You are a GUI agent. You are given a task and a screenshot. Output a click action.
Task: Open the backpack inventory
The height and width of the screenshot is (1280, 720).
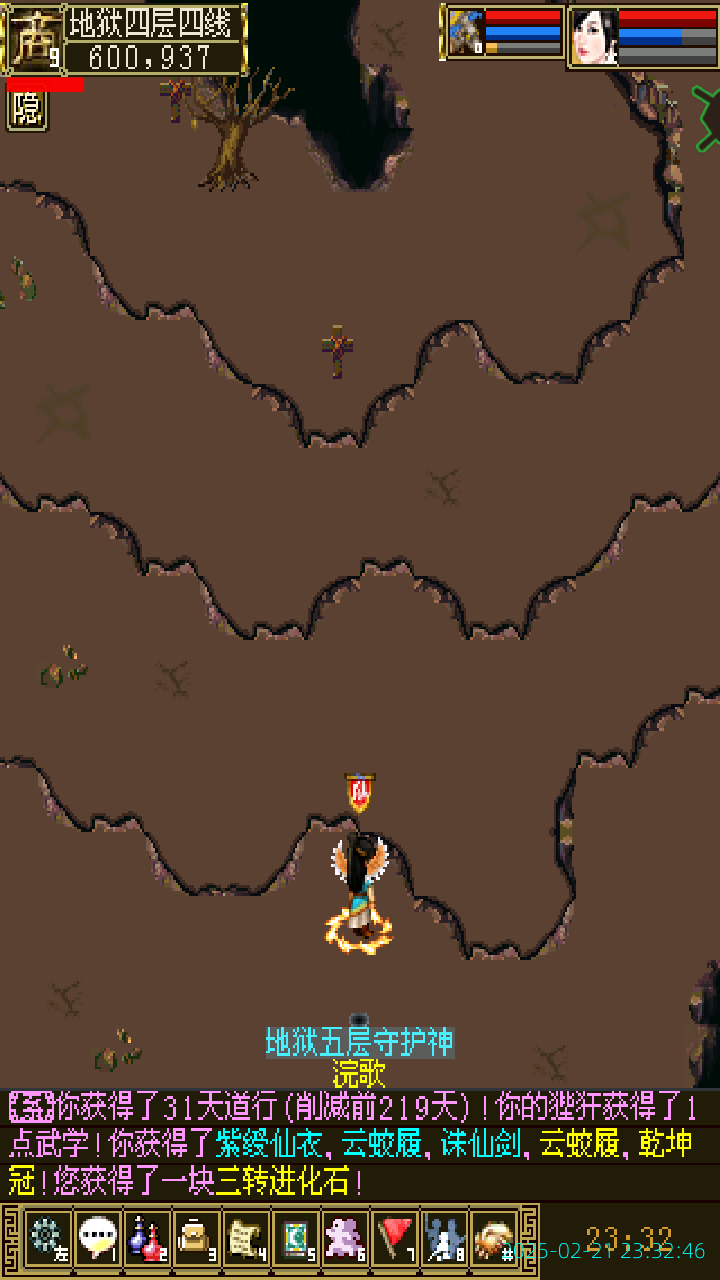pos(196,1238)
